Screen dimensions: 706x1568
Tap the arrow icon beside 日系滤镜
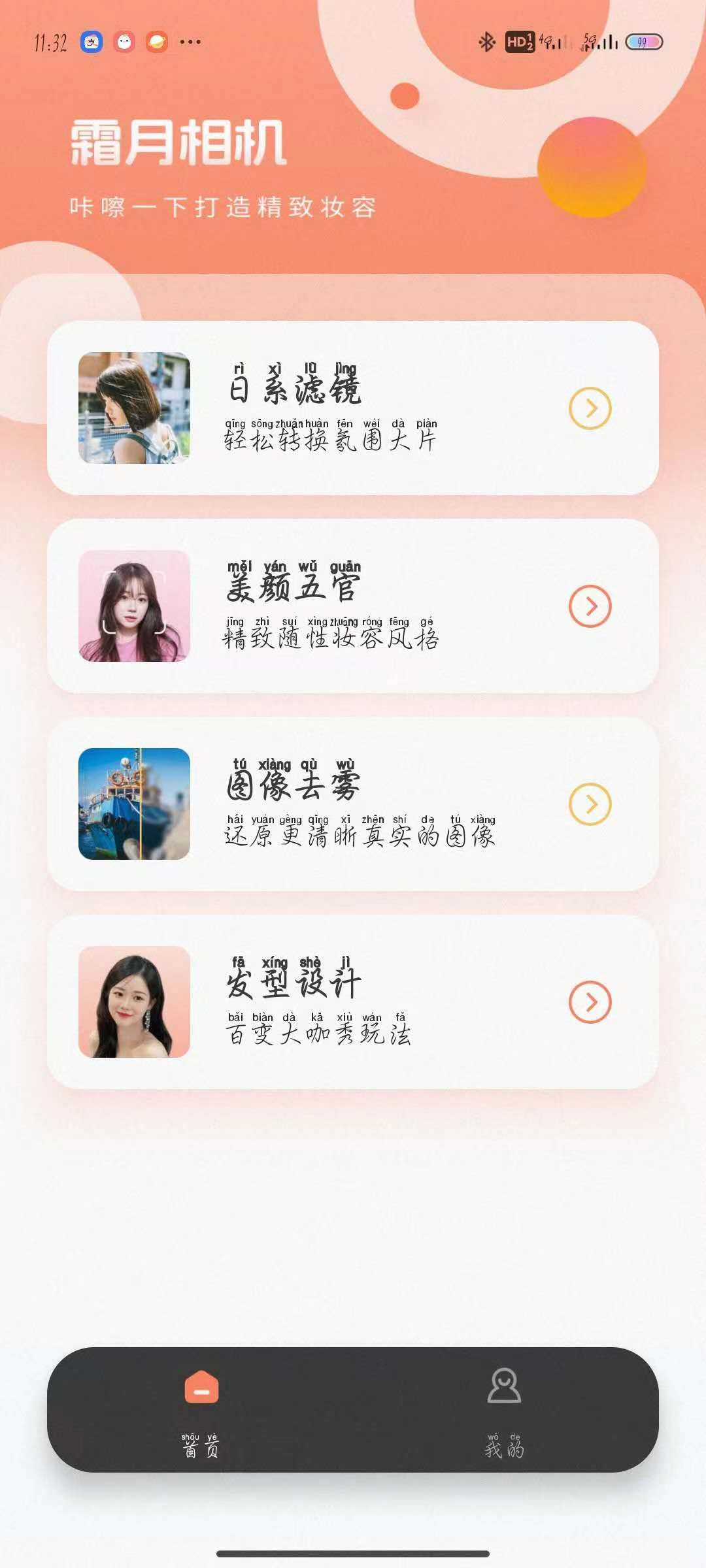590,408
